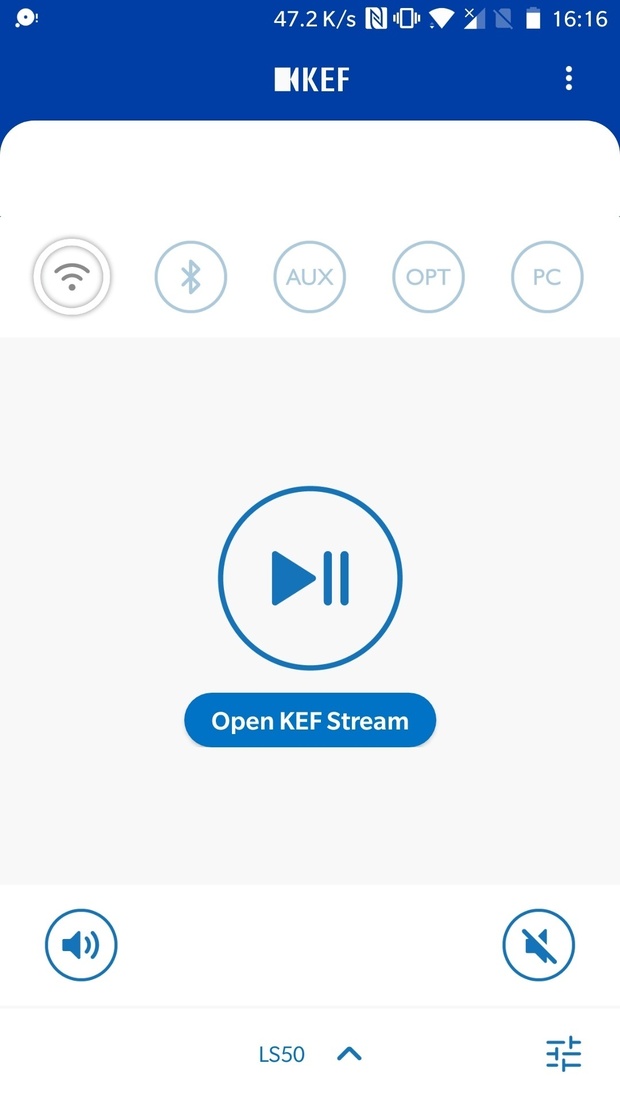Image resolution: width=620 pixels, height=1102 pixels.
Task: Open the volume speaker control
Action: (x=81, y=944)
